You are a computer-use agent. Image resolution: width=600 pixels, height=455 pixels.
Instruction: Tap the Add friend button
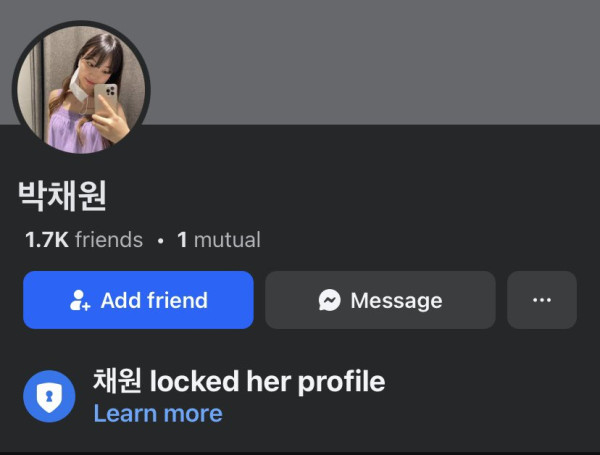pos(138,300)
